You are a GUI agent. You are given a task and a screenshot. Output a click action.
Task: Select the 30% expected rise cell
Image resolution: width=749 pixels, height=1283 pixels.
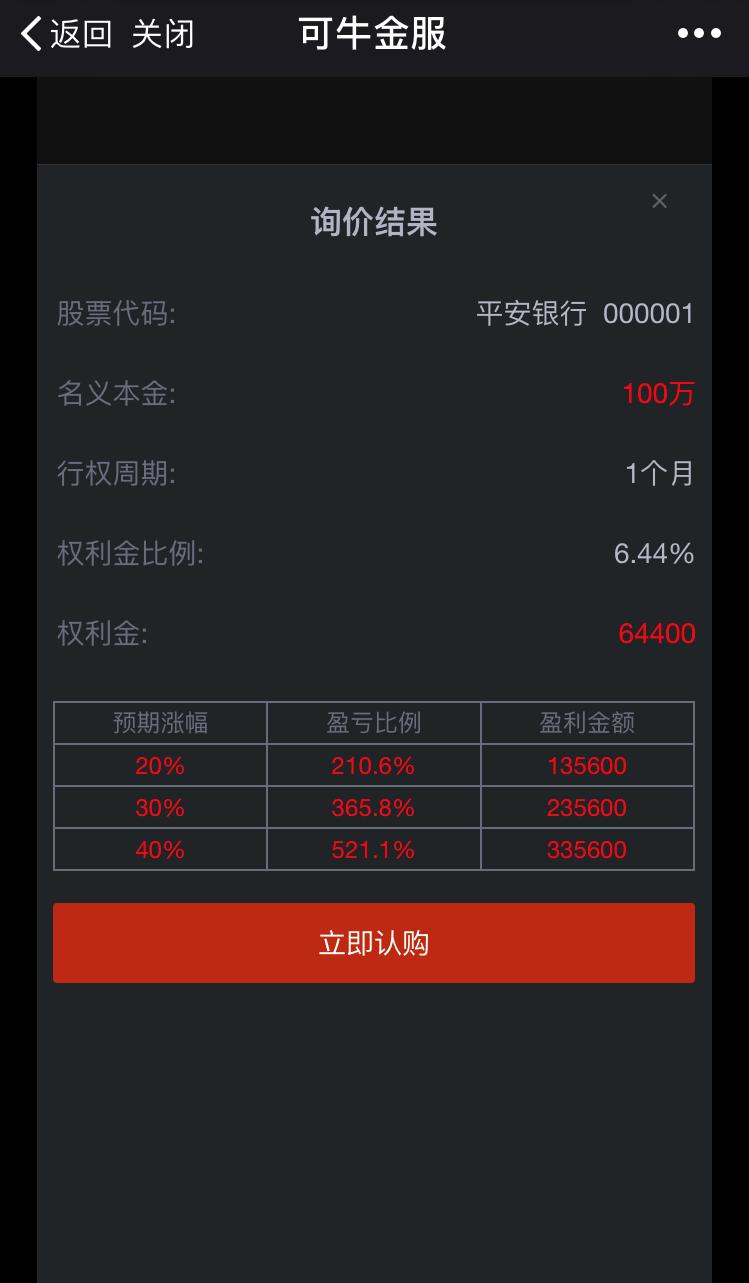pyautogui.click(x=160, y=807)
